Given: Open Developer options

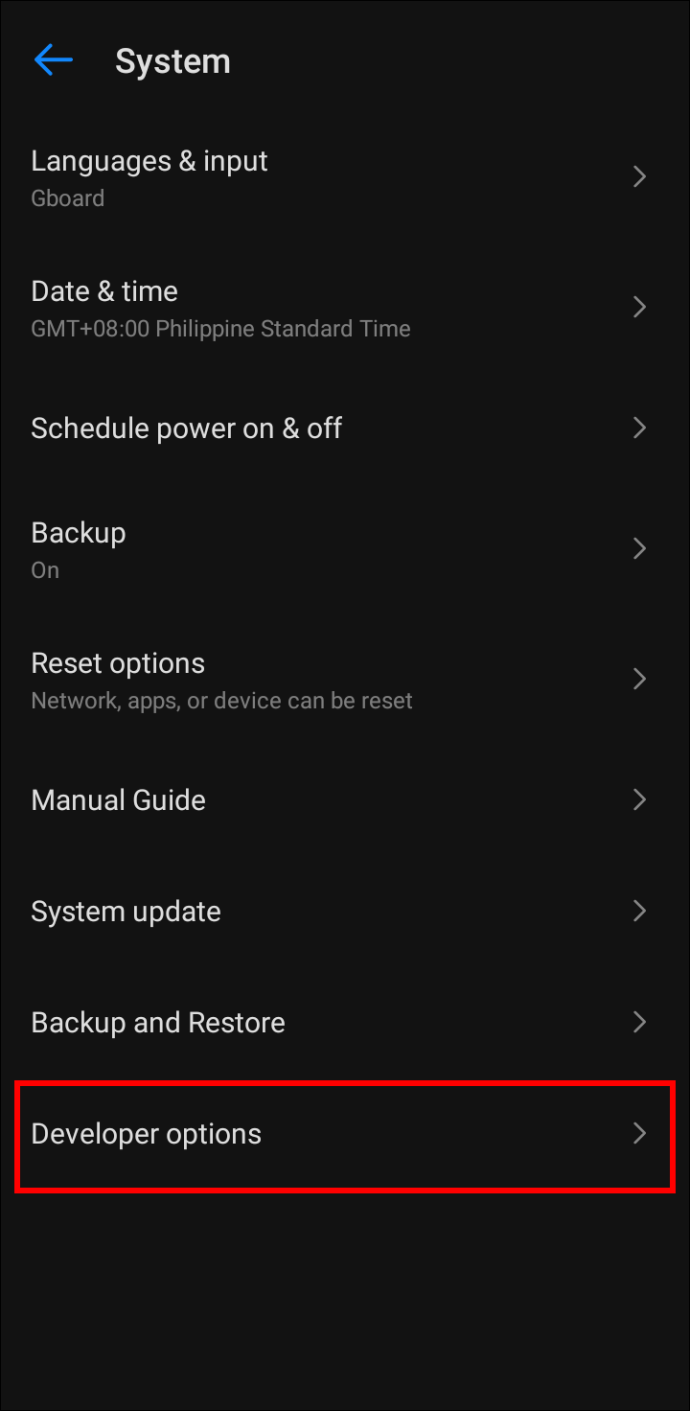Looking at the screenshot, I should [x=345, y=1134].
